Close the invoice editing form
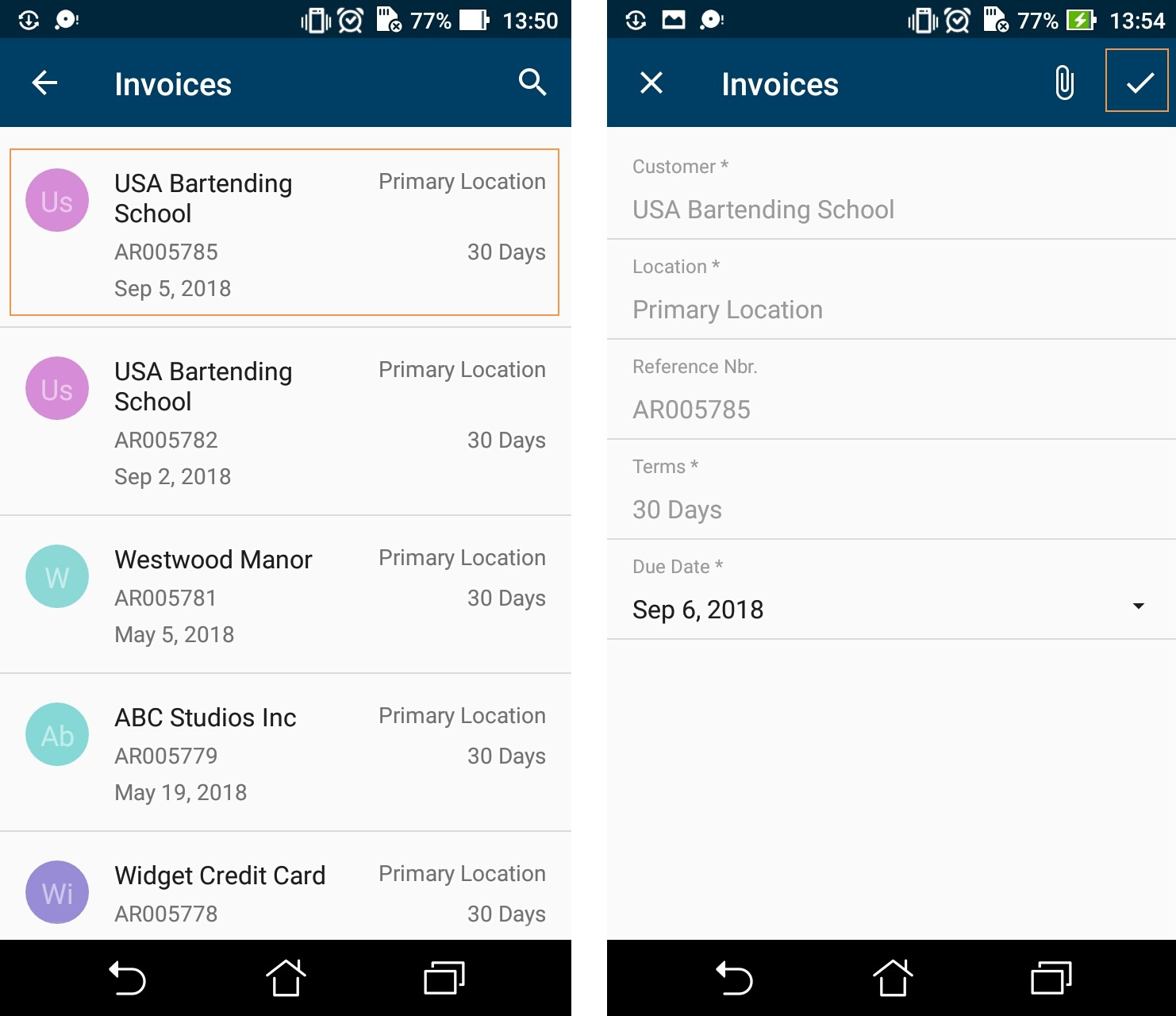The image size is (1176, 1016). coord(651,83)
